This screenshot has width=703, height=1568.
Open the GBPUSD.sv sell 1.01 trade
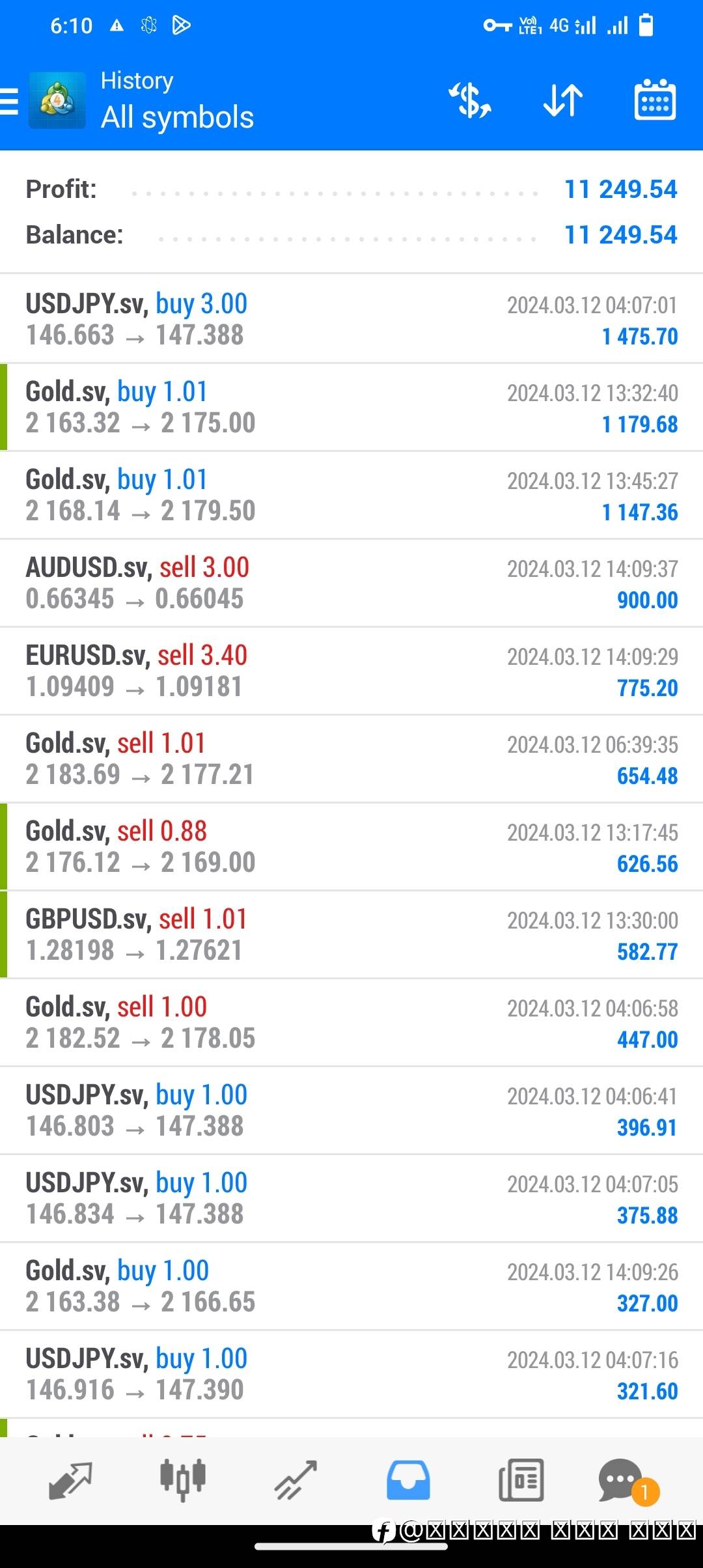coord(351,934)
